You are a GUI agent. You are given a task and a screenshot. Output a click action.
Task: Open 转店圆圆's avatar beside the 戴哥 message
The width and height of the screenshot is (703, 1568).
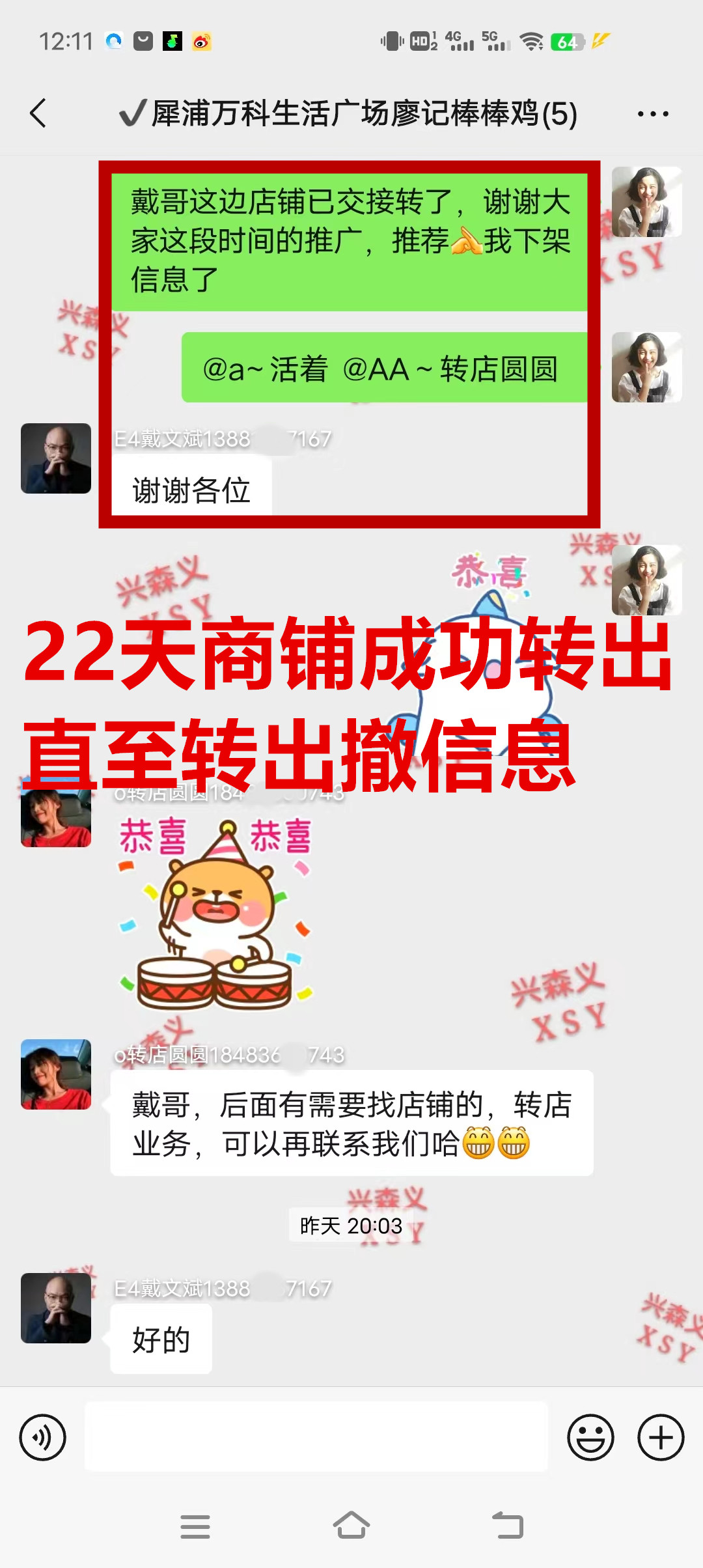(x=56, y=1074)
